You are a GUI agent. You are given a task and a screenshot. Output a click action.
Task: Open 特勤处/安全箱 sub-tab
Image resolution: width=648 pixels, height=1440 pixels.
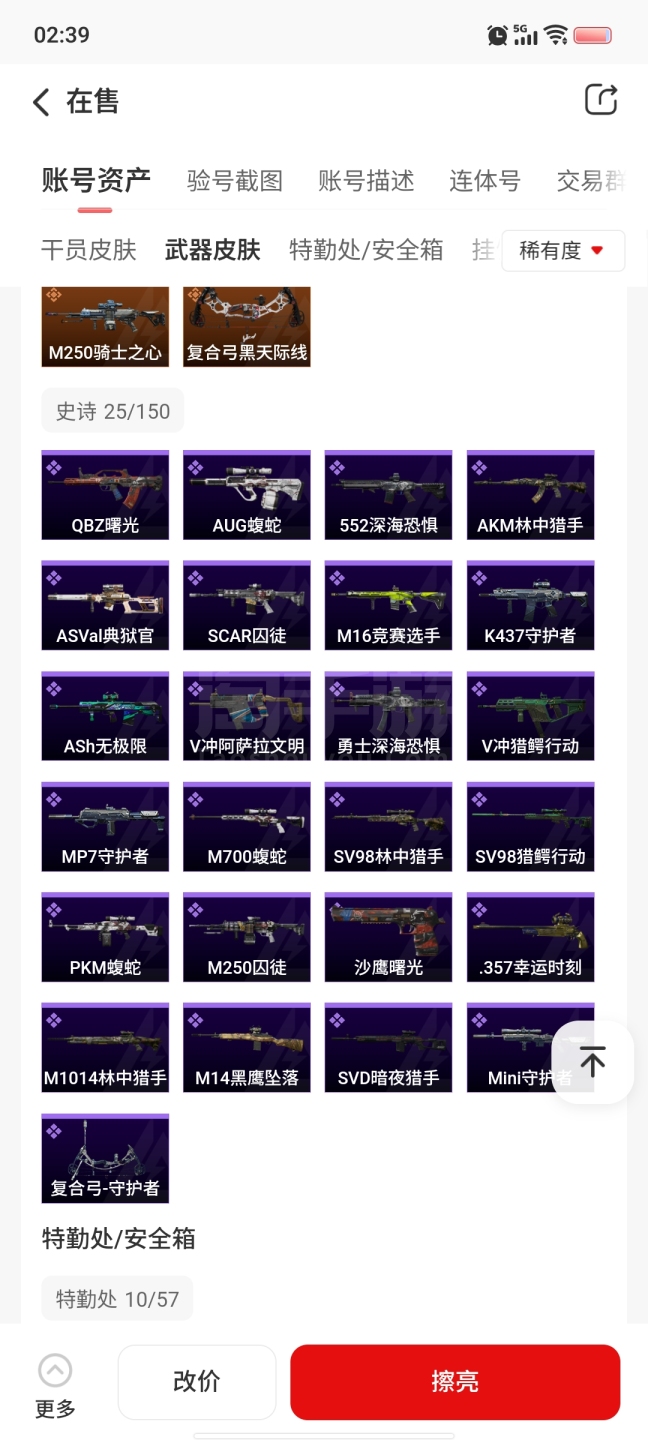point(366,250)
